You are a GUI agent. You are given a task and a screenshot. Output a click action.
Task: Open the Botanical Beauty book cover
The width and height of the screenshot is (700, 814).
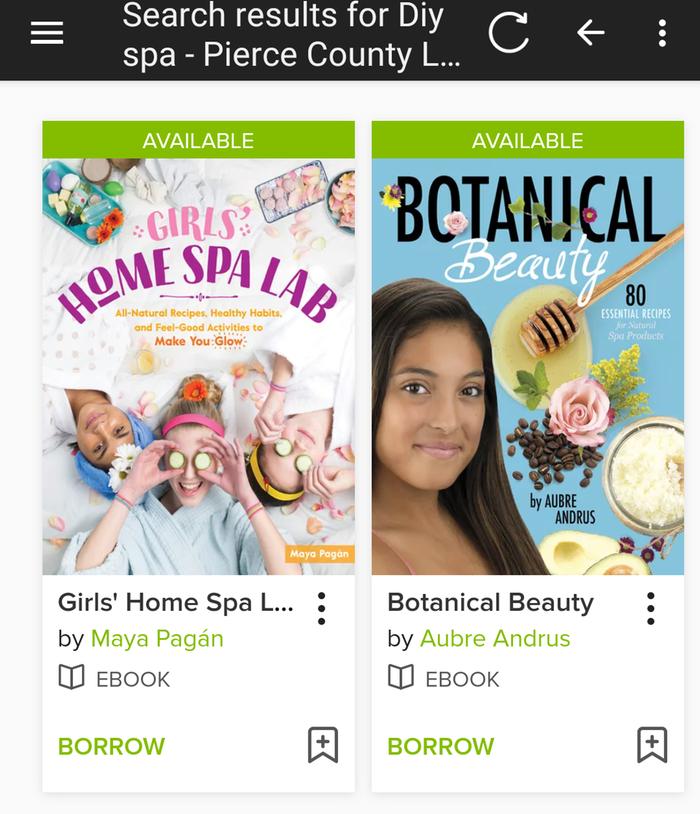click(527, 365)
